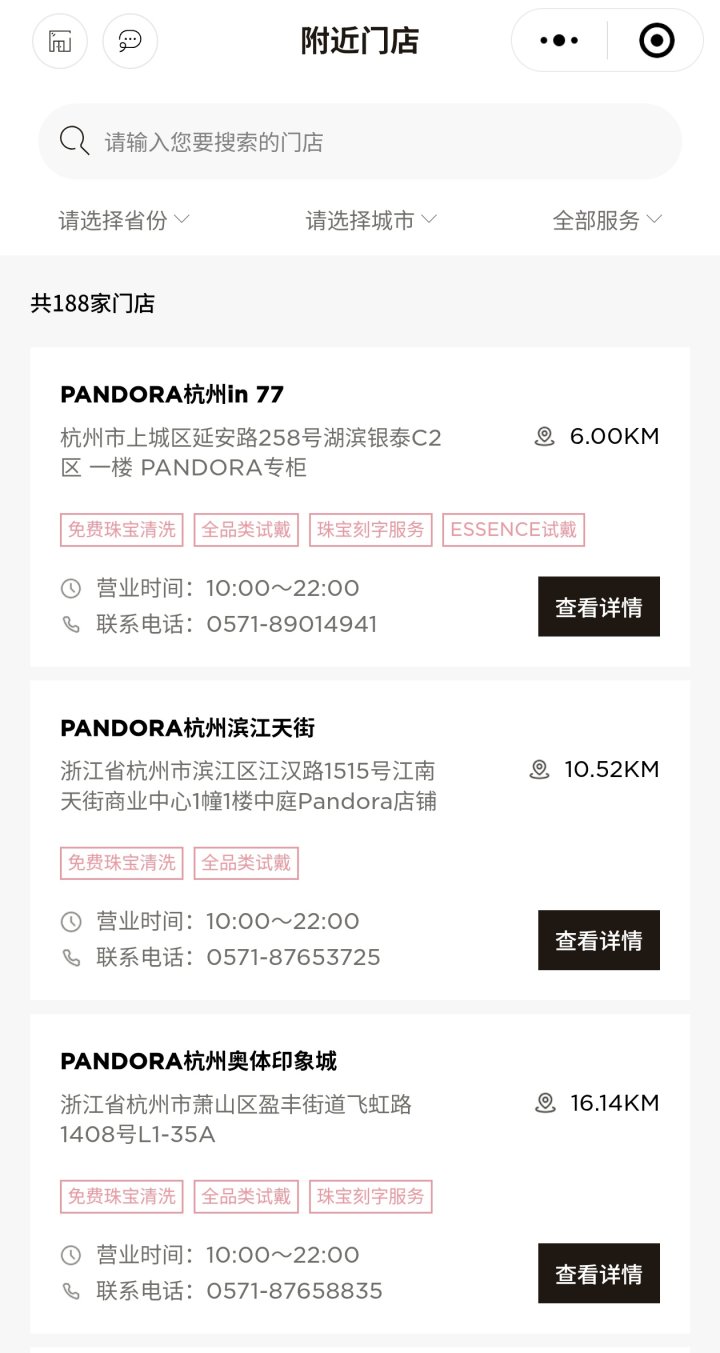This screenshot has height=1353, width=720.
Task: Call 0571-89014941 for 杭州in 77 store
Action: click(291, 624)
